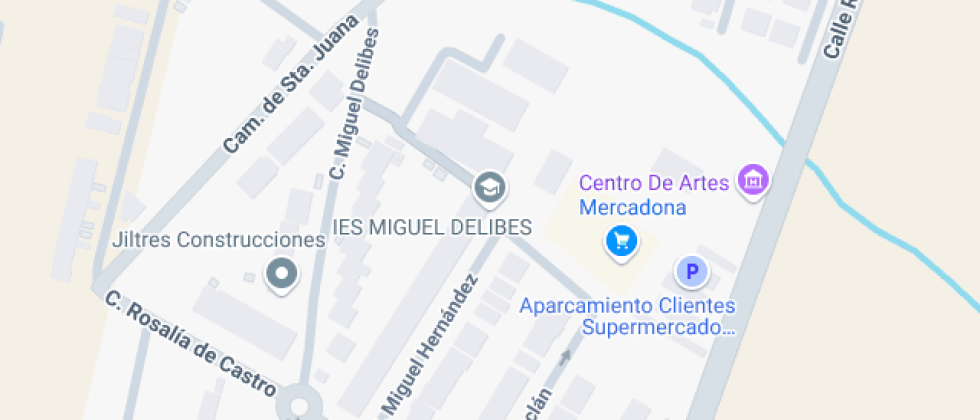Open the Centro De Artes museum marker
The image size is (980, 420).
753,181
